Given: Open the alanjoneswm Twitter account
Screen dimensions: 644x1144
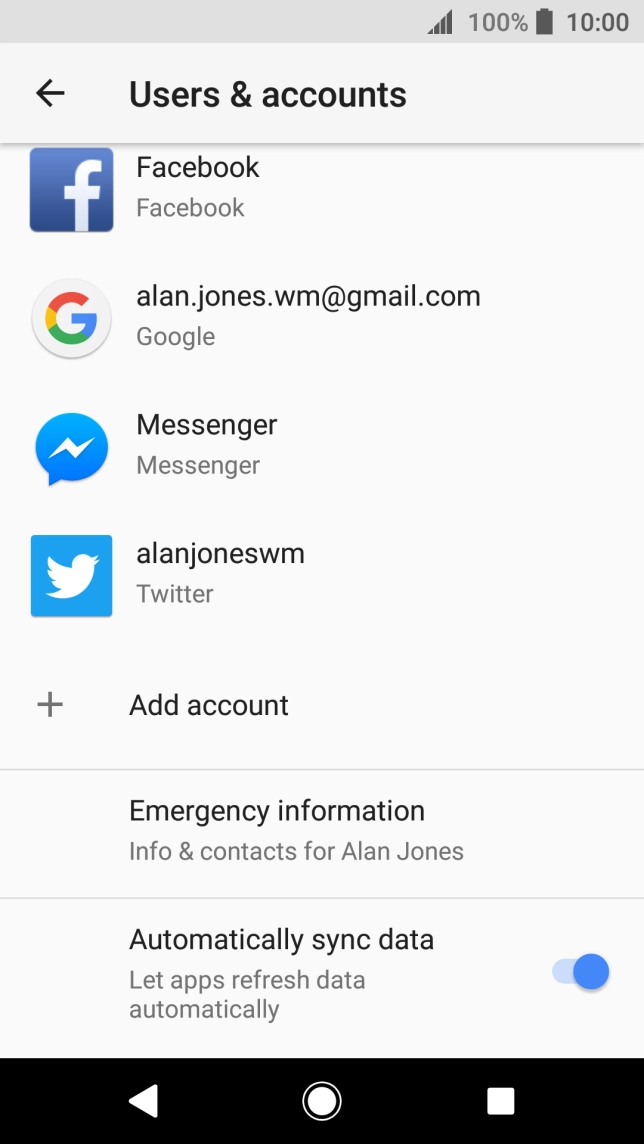Looking at the screenshot, I should [220, 573].
